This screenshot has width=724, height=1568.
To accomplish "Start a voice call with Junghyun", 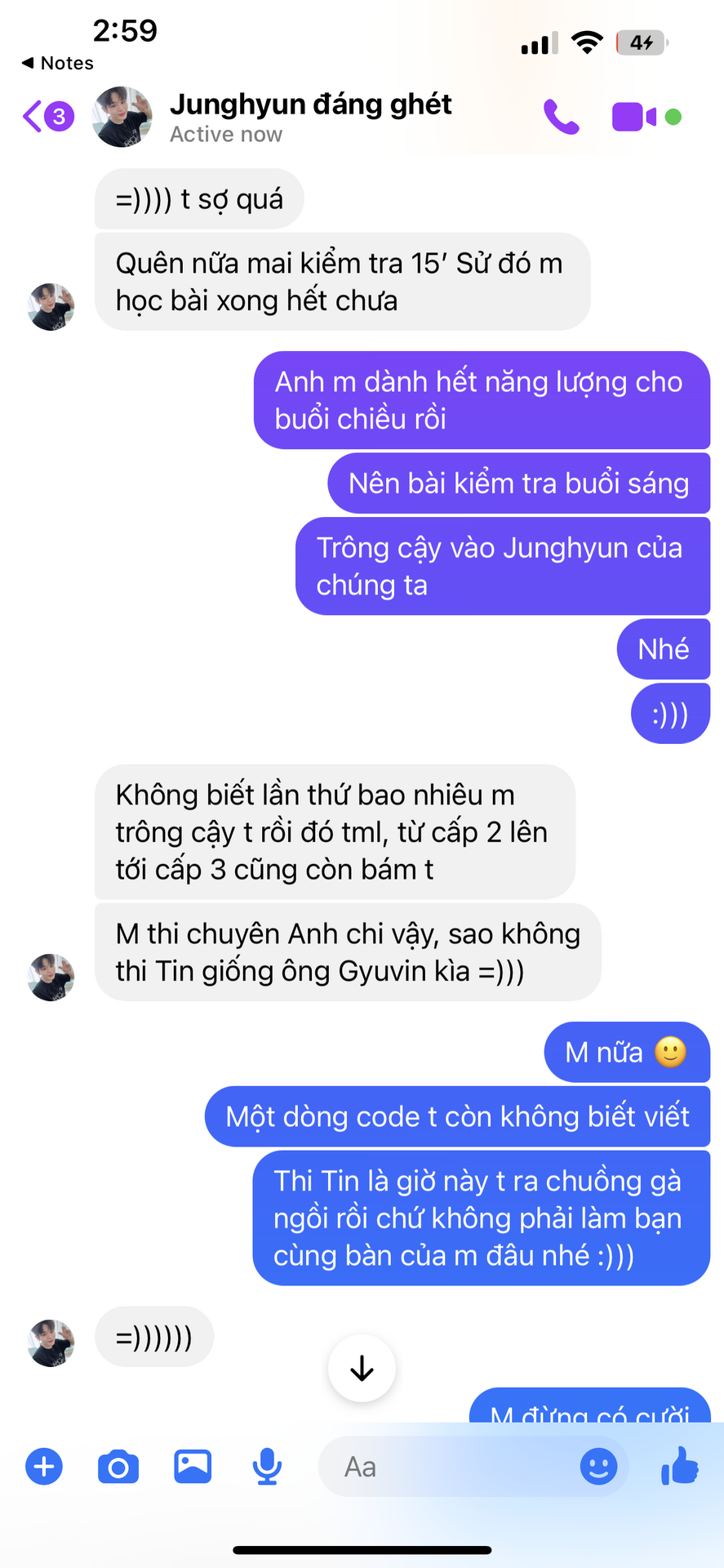I will [561, 117].
